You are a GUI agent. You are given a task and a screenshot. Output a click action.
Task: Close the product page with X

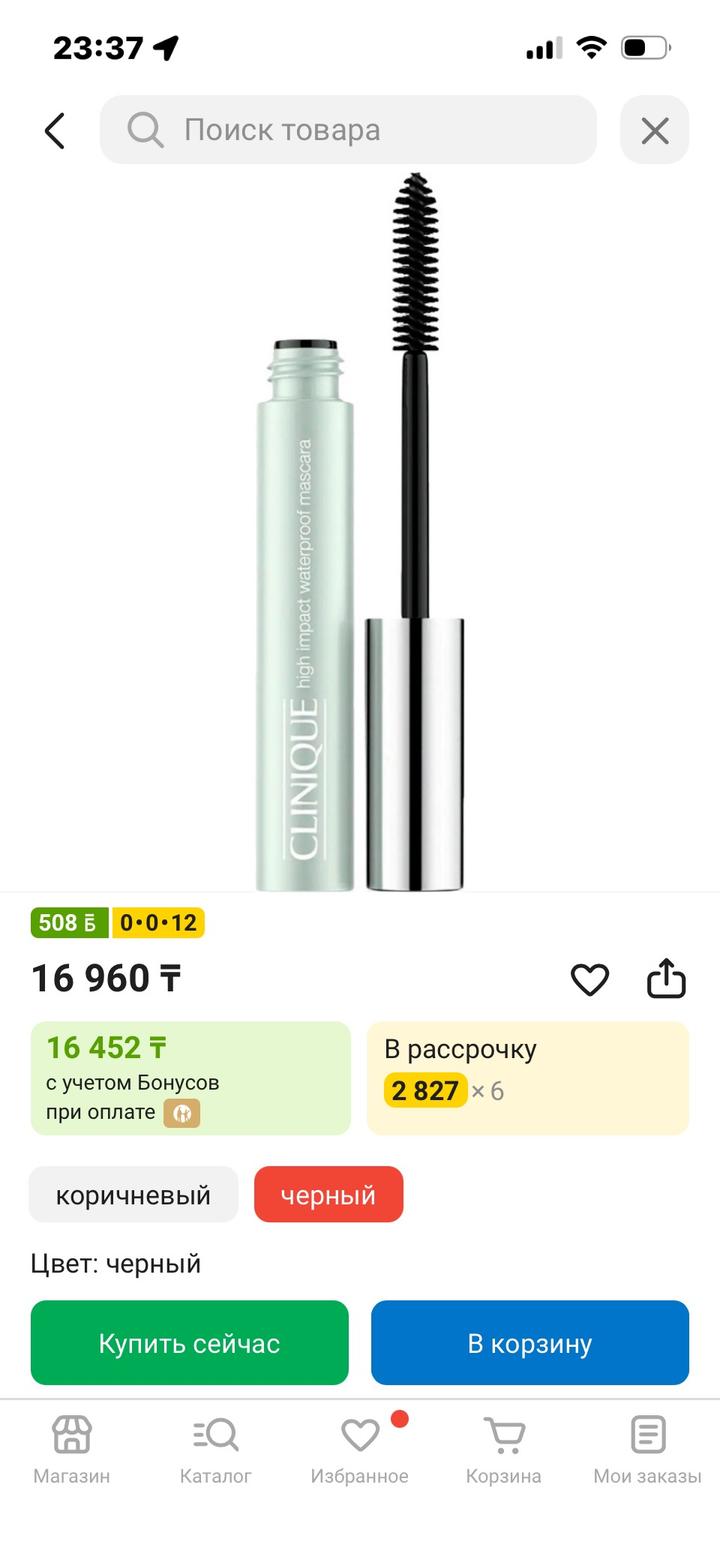(x=654, y=130)
